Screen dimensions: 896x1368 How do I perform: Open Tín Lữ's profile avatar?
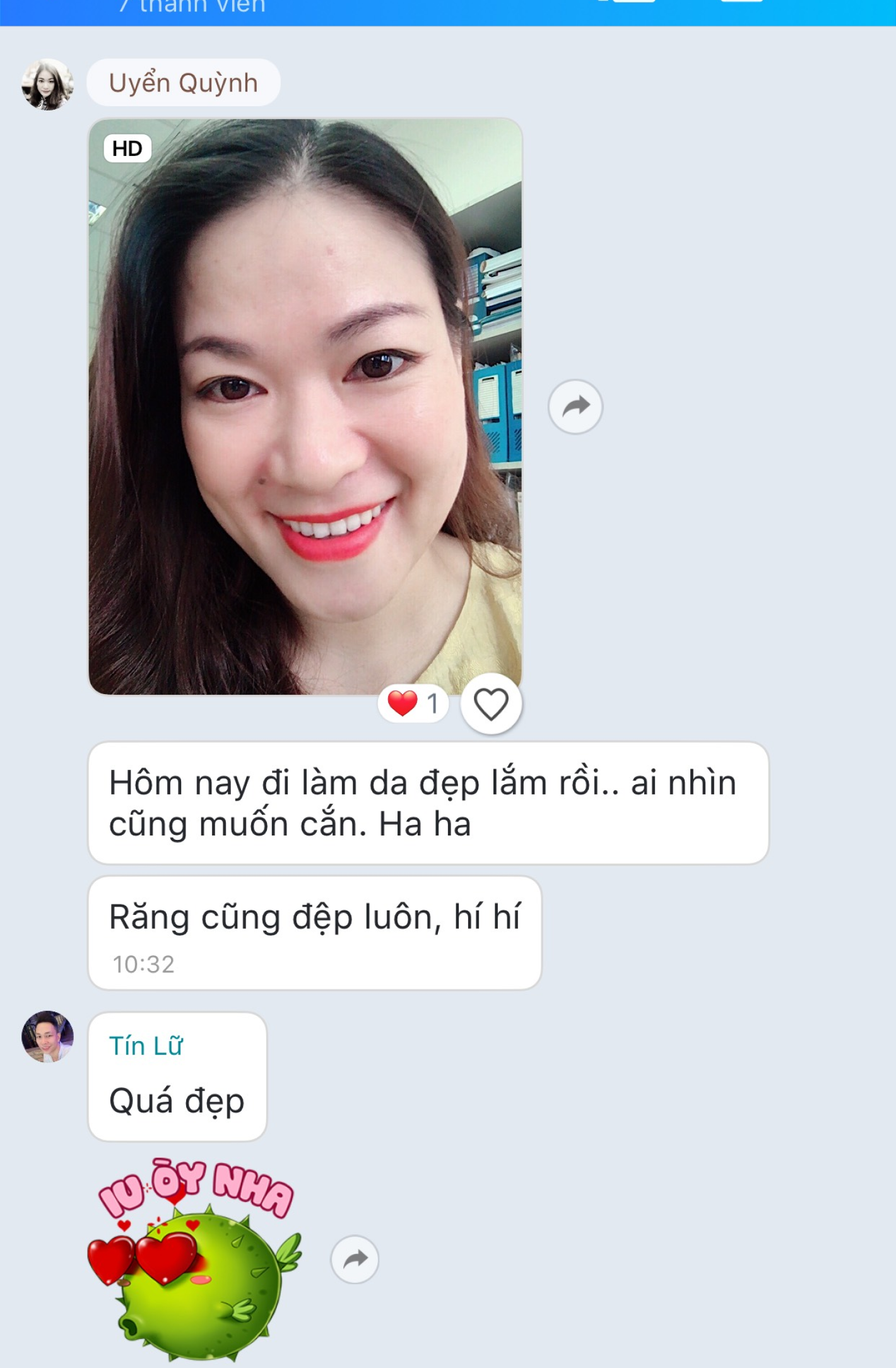[47, 1037]
